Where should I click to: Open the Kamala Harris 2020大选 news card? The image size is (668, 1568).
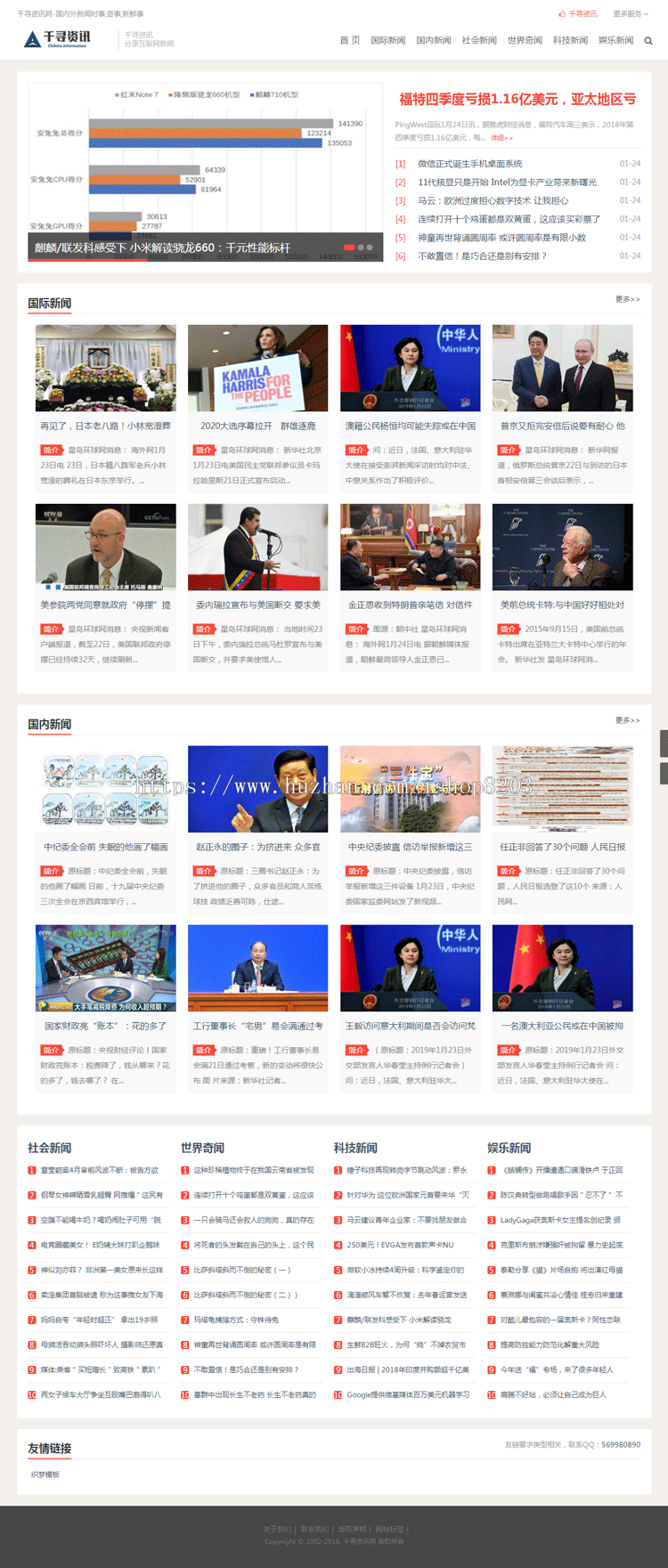tap(257, 426)
